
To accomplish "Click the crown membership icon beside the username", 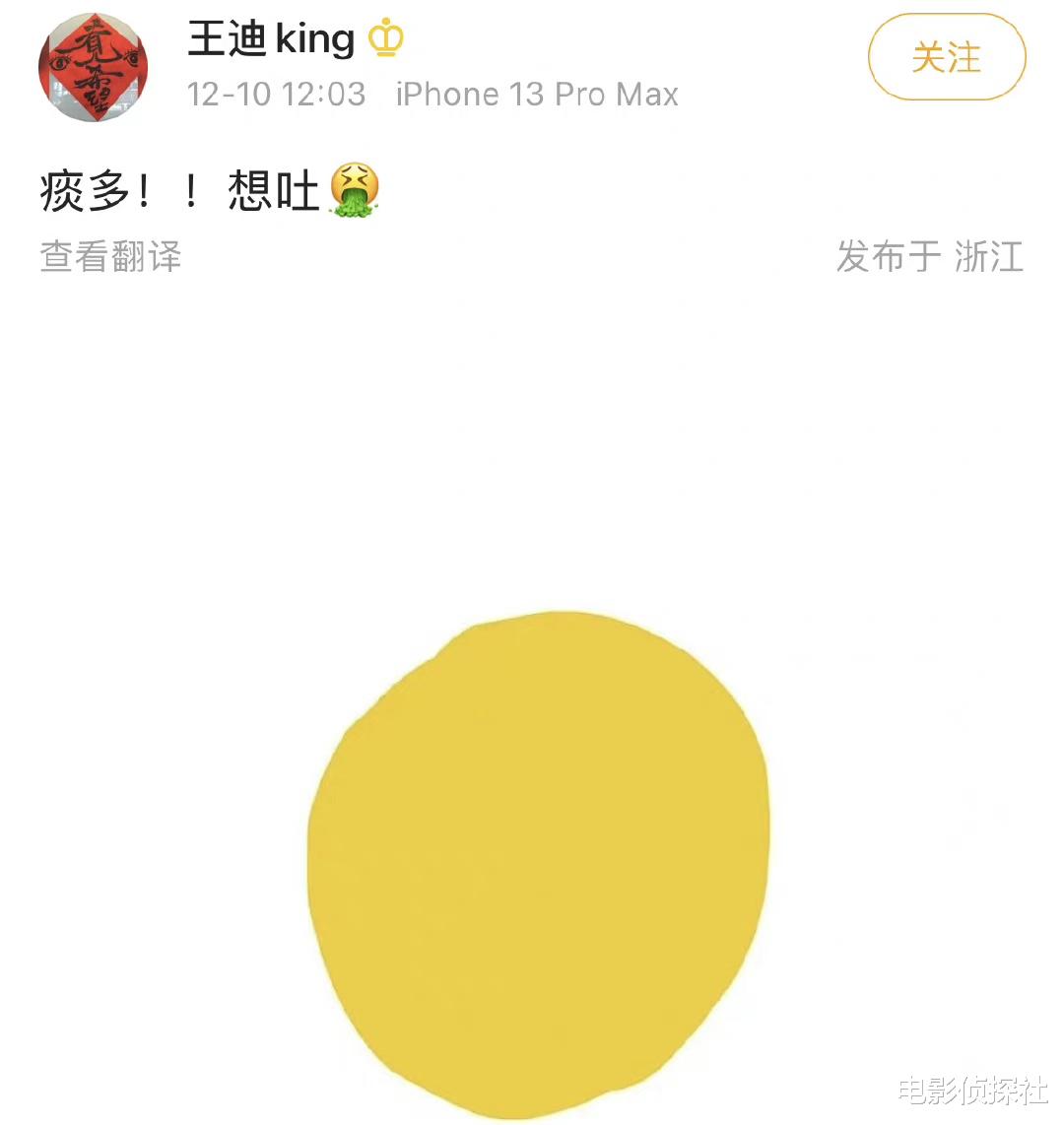I will coord(386,39).
